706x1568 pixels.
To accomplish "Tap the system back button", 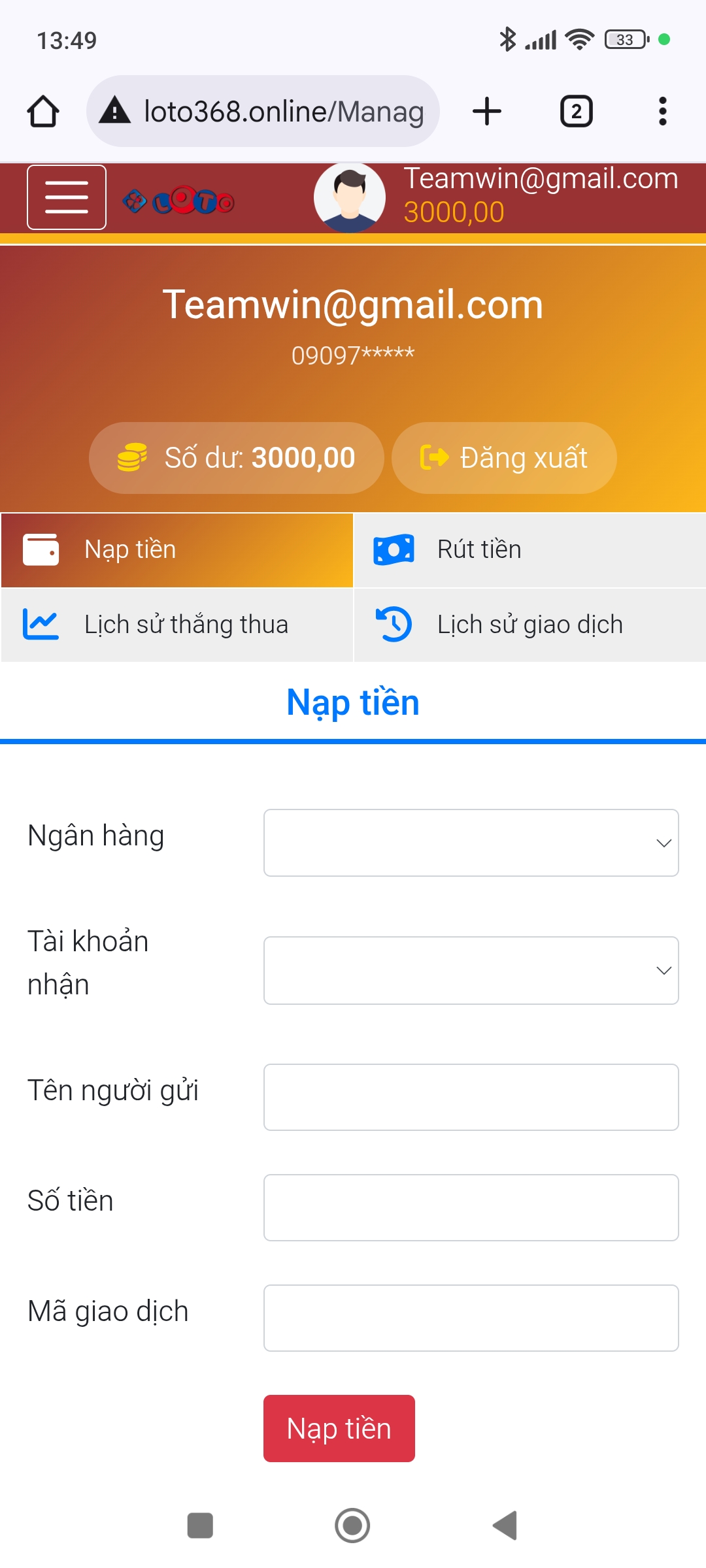I will pyautogui.click(x=505, y=1526).
